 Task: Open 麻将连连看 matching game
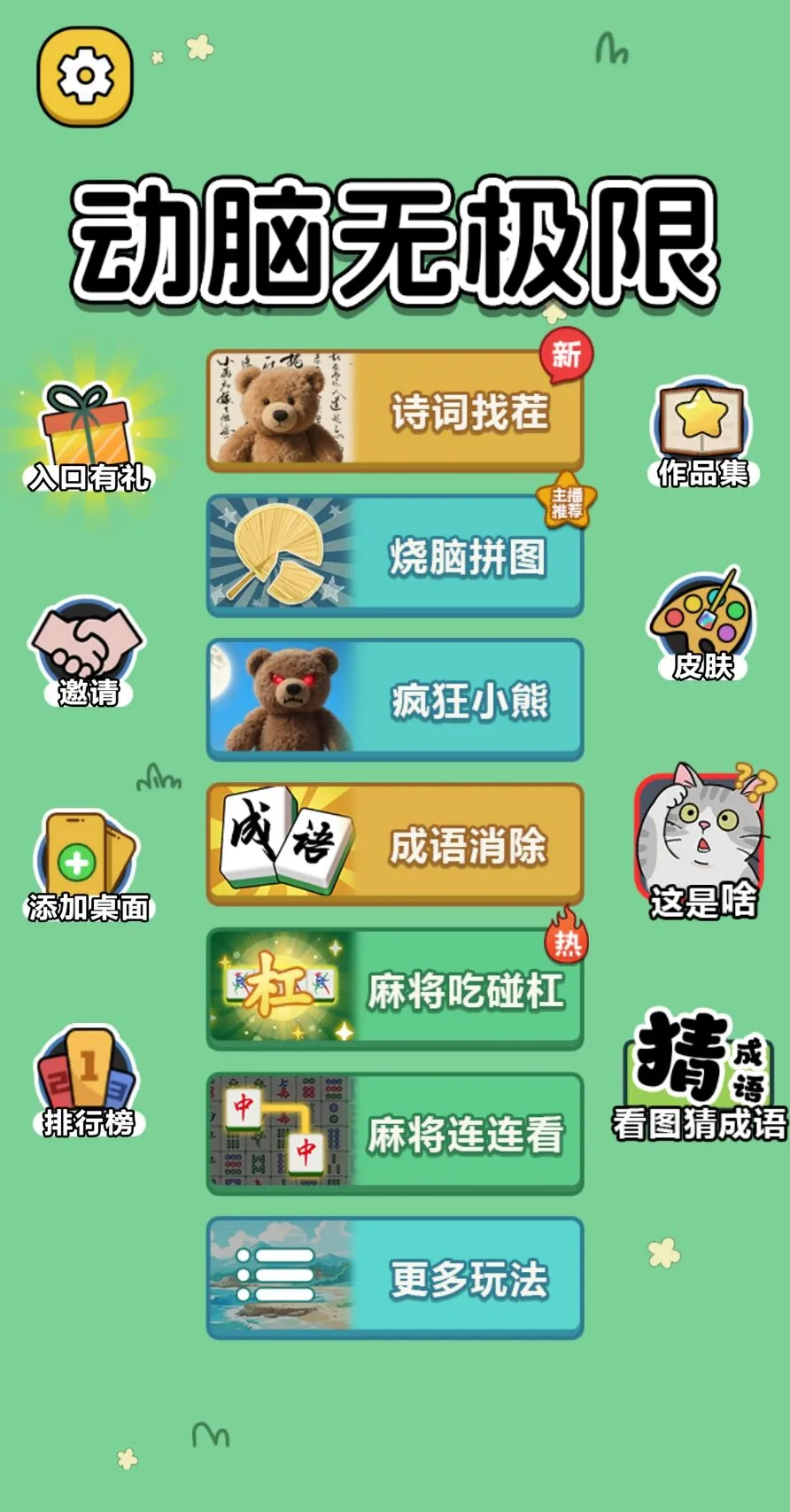(395, 1133)
